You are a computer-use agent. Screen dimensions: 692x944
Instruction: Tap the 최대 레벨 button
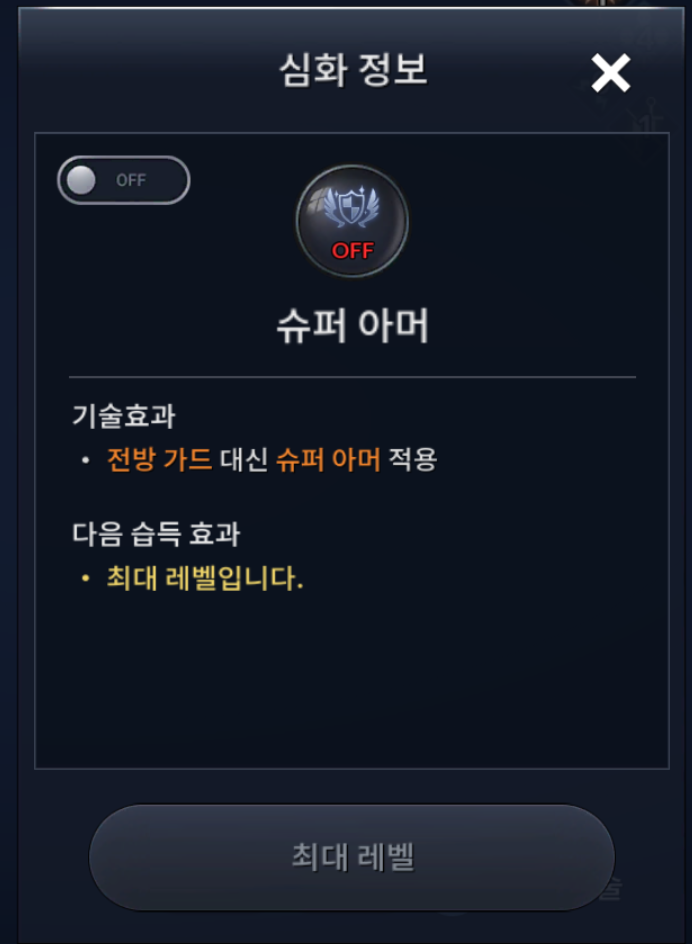(352, 857)
